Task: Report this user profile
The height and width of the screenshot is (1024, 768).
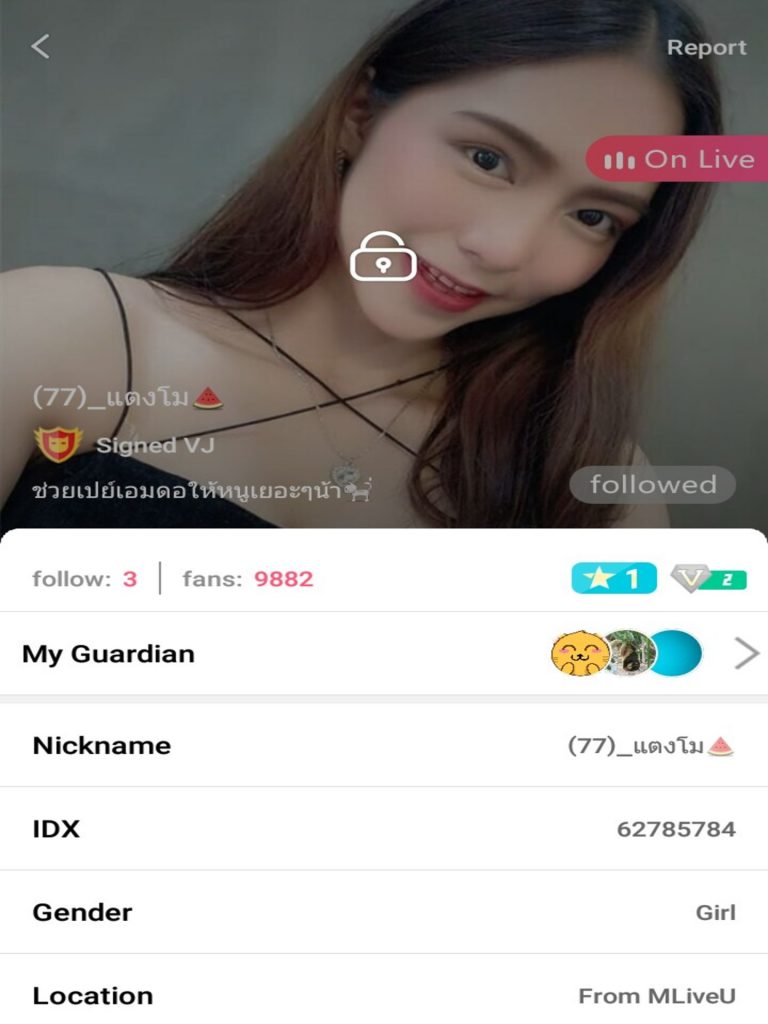Action: pyautogui.click(x=706, y=48)
